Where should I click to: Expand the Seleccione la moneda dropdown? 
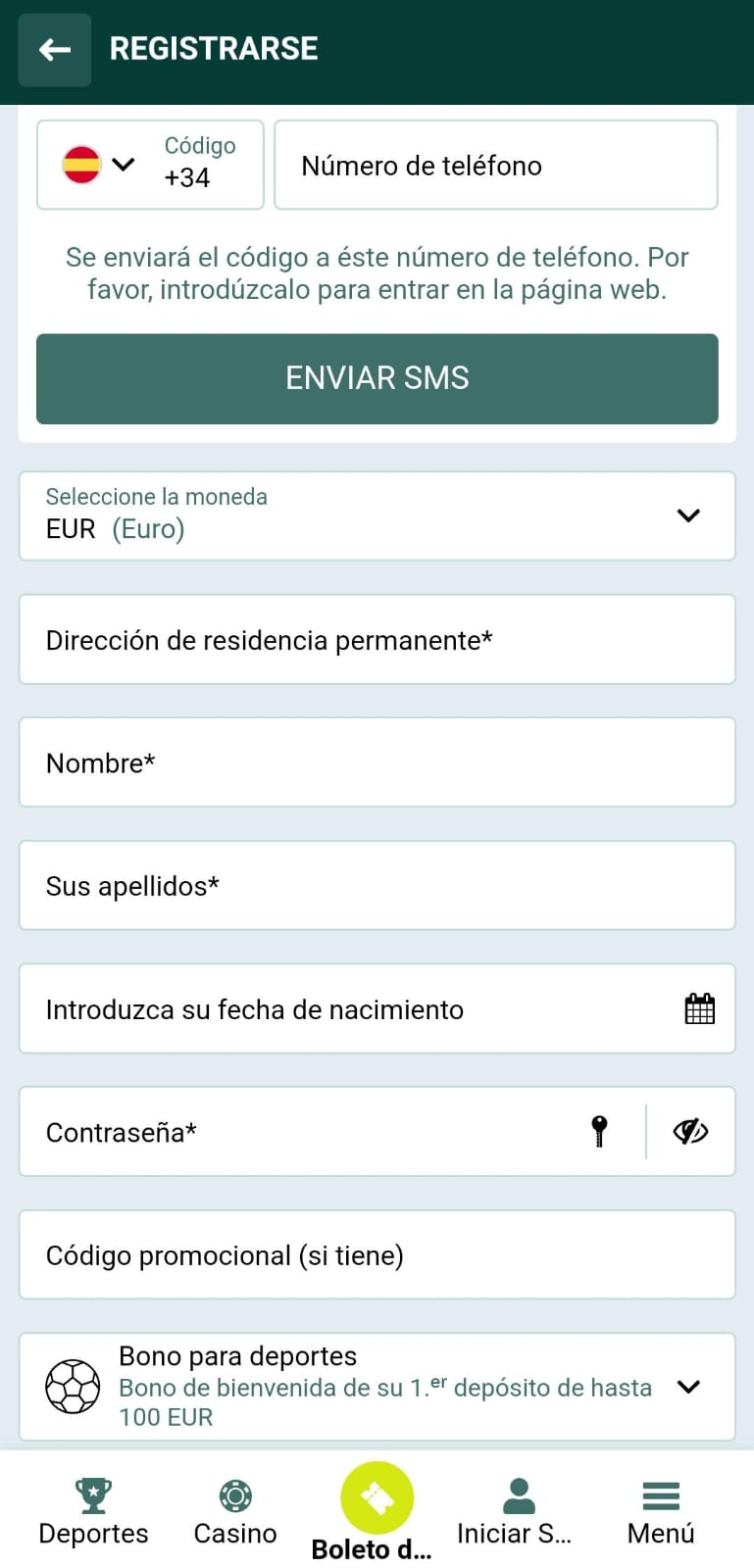click(377, 515)
